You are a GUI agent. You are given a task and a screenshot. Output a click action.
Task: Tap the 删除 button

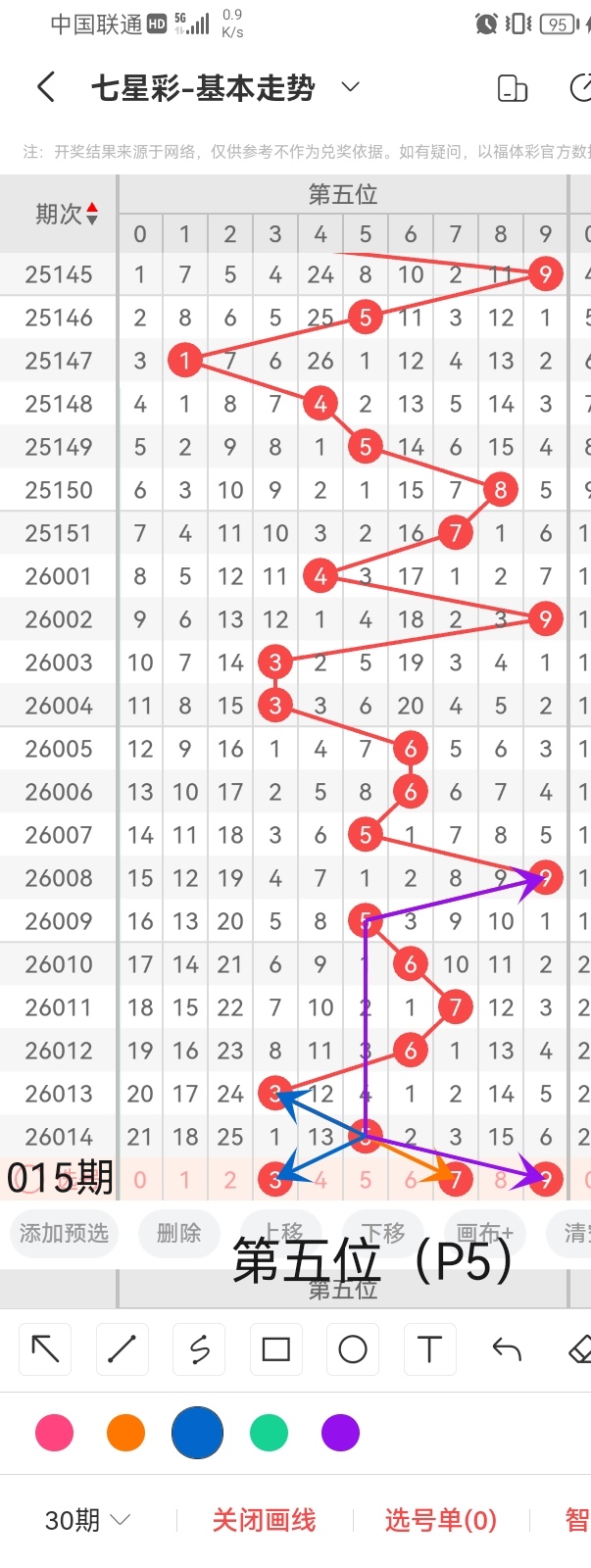point(178,1232)
